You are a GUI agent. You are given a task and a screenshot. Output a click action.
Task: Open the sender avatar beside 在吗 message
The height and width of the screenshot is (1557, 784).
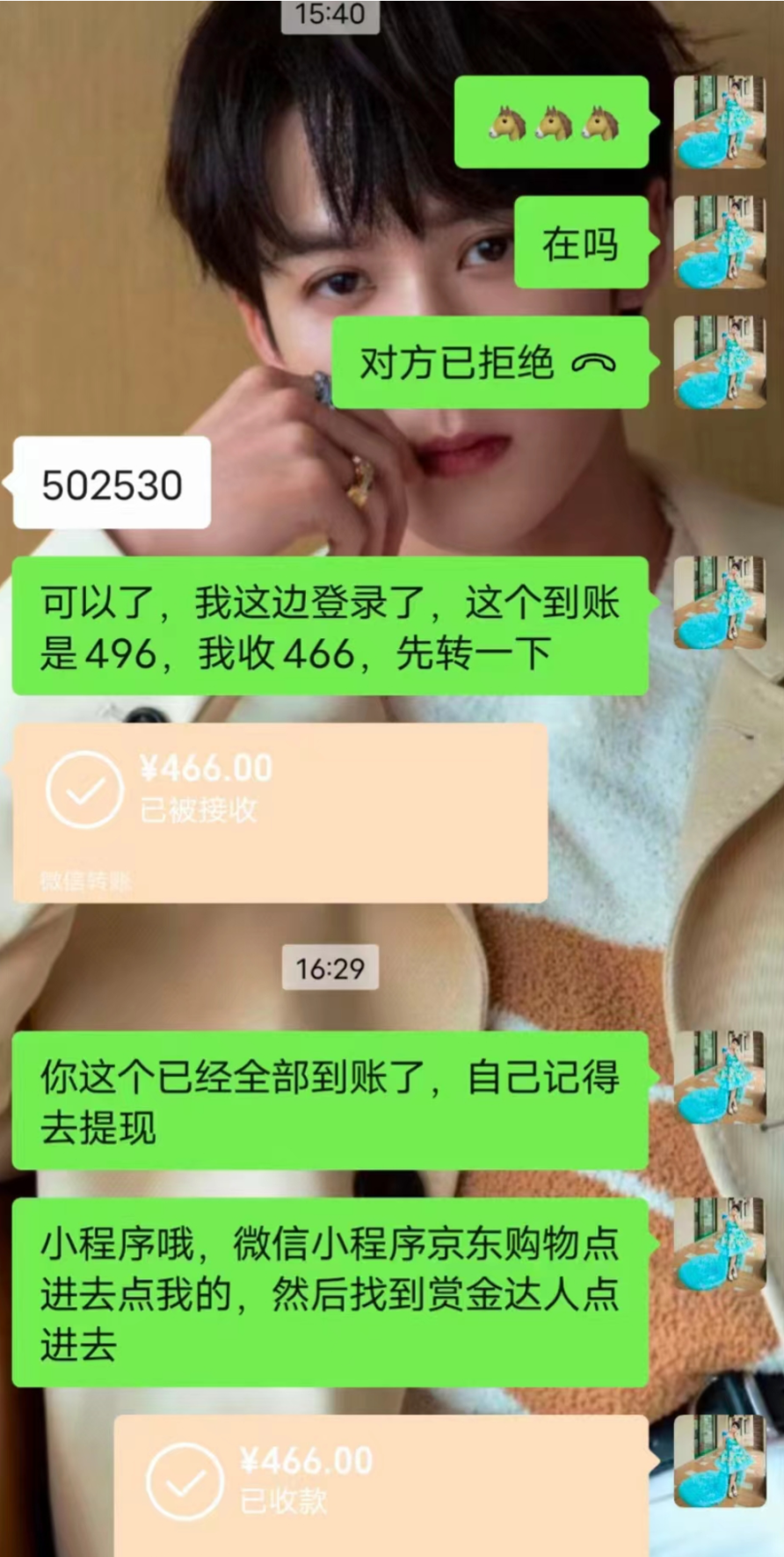pos(719,243)
